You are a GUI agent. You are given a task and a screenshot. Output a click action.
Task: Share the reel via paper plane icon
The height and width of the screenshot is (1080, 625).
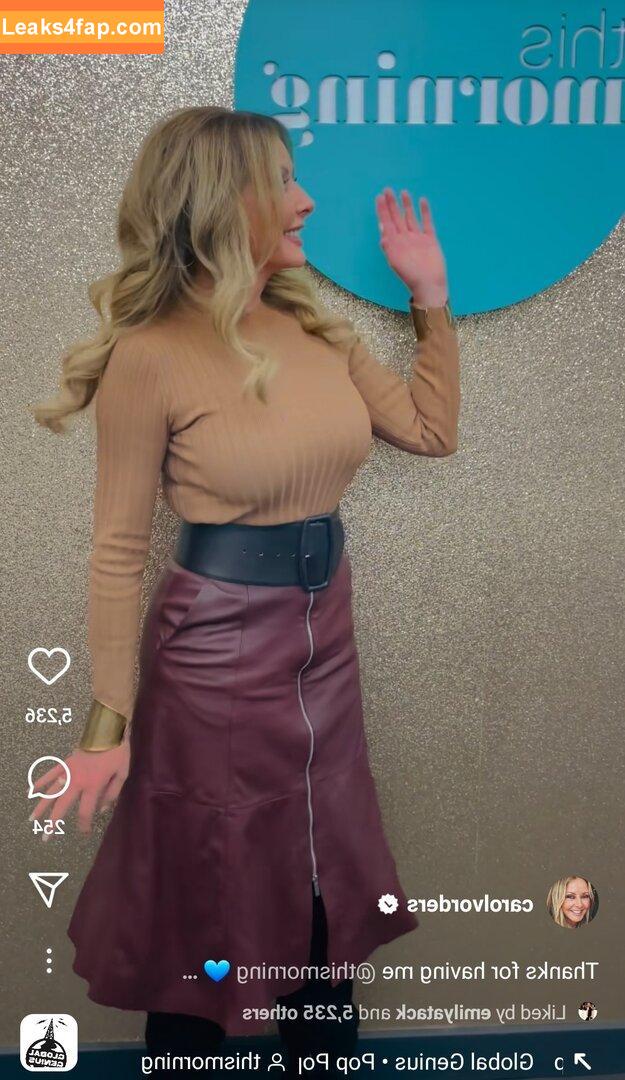tap(49, 888)
